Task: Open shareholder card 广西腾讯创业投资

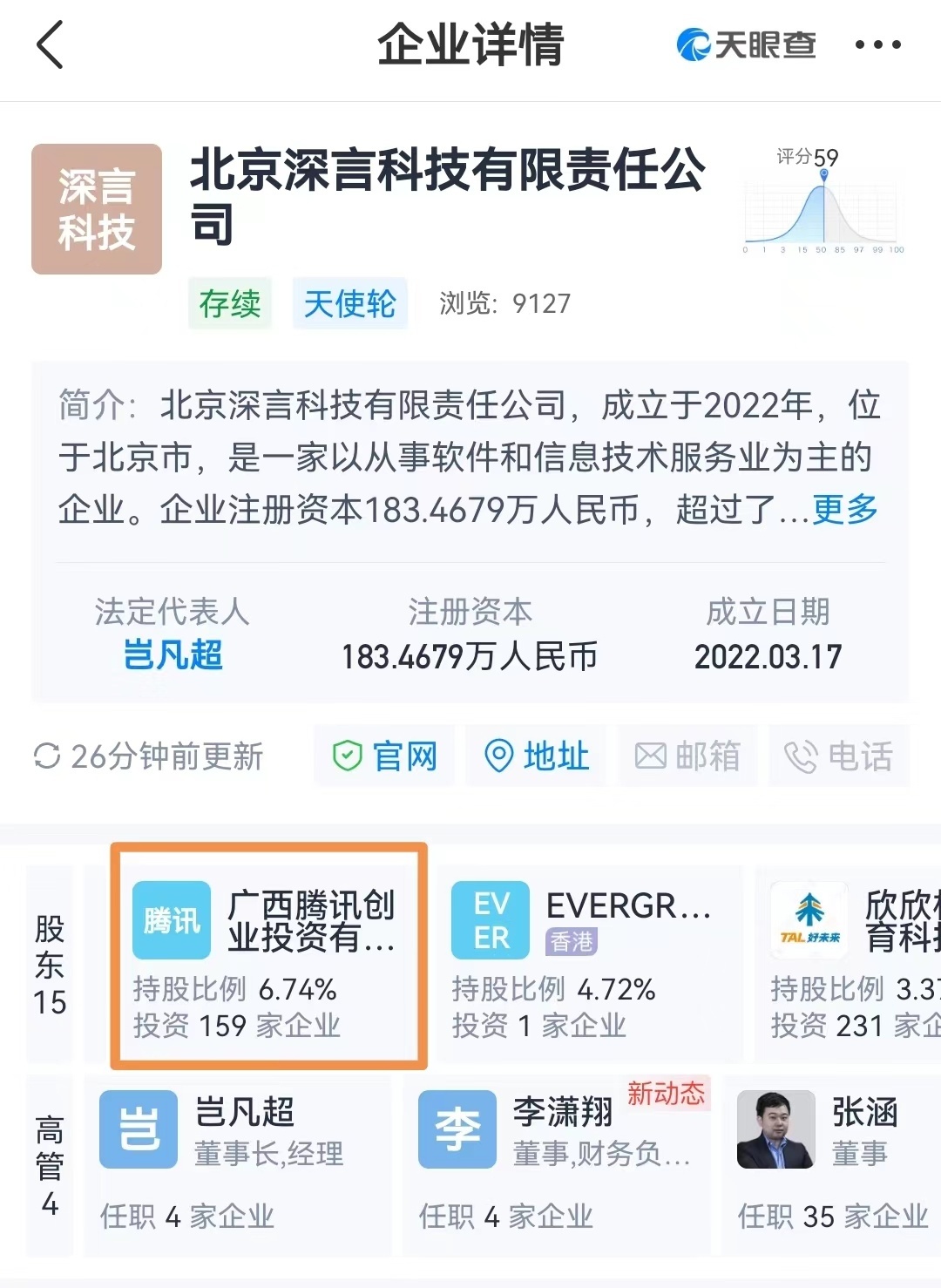Action: pyautogui.click(x=268, y=956)
